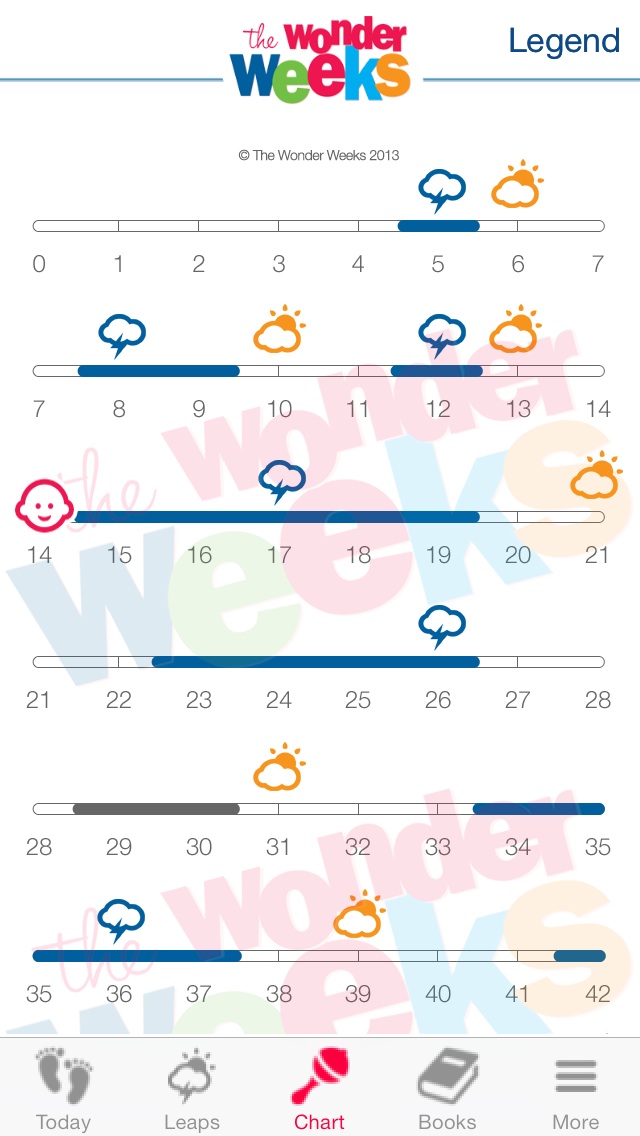This screenshot has width=640, height=1136.
Task: Select the Chart tab
Action: [320, 1088]
